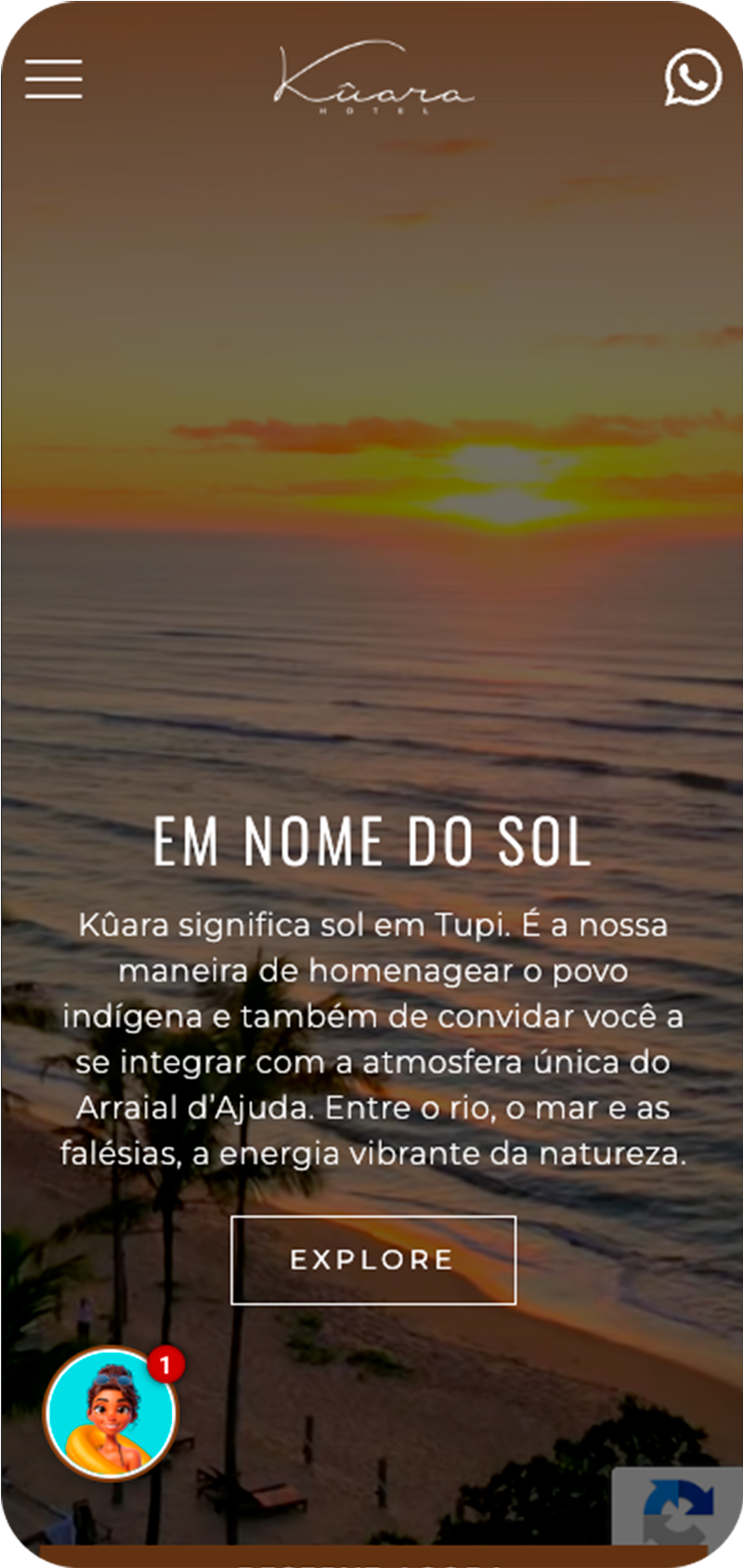Tap the Kûara Hotel logo
This screenshot has height=1568, width=743.
373,78
